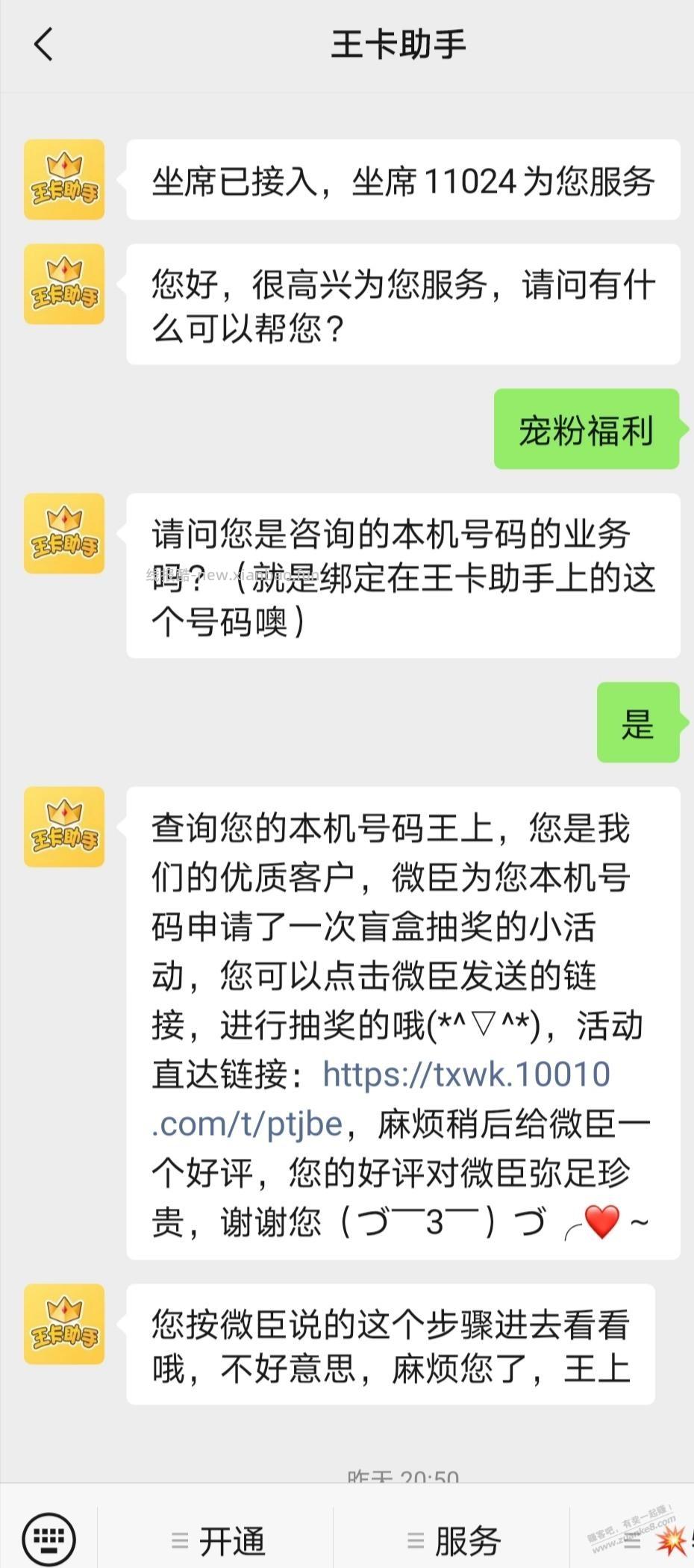Select the green 宠粉福利 message bubble

point(586,429)
